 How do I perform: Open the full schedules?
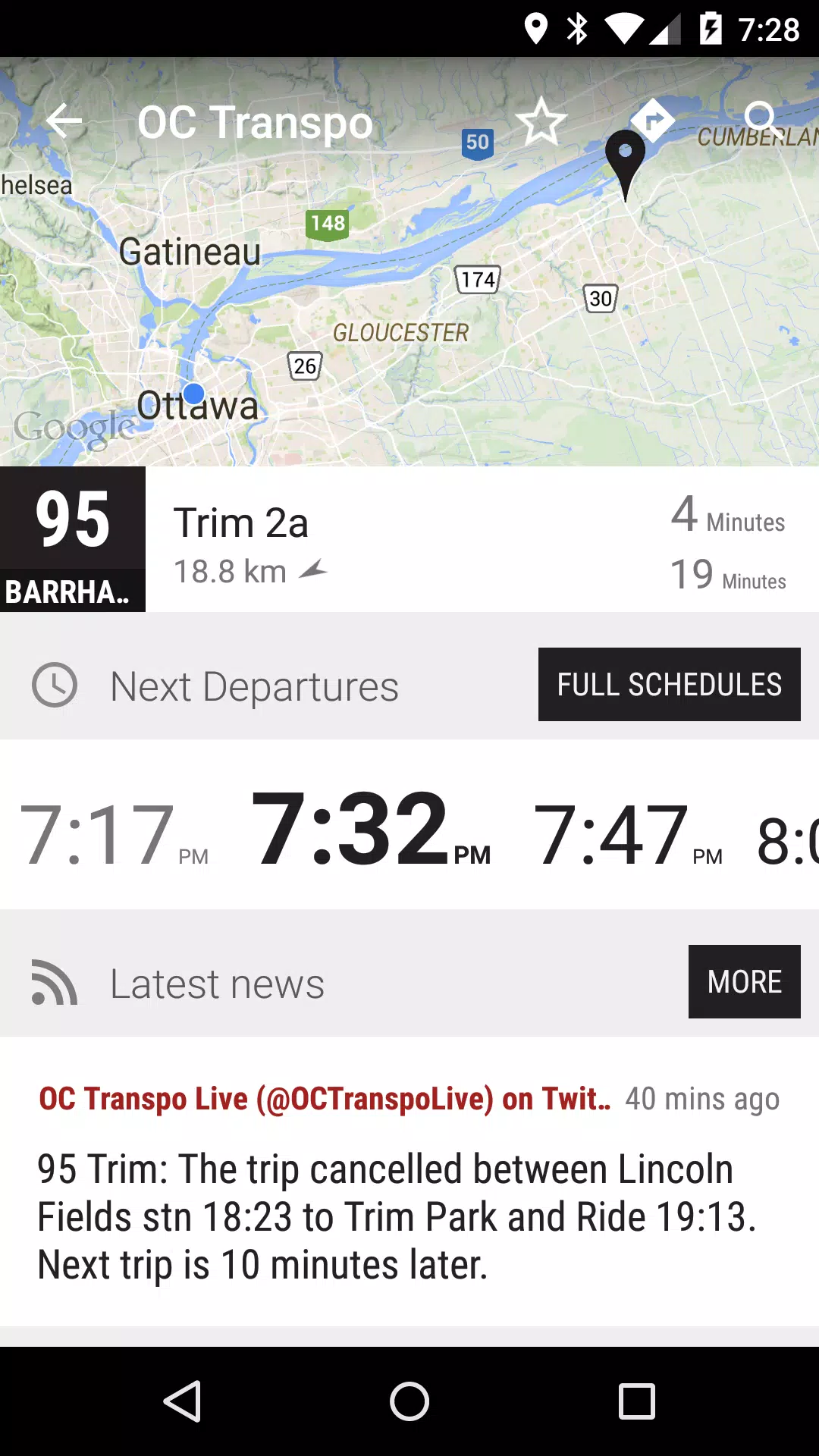(x=669, y=684)
